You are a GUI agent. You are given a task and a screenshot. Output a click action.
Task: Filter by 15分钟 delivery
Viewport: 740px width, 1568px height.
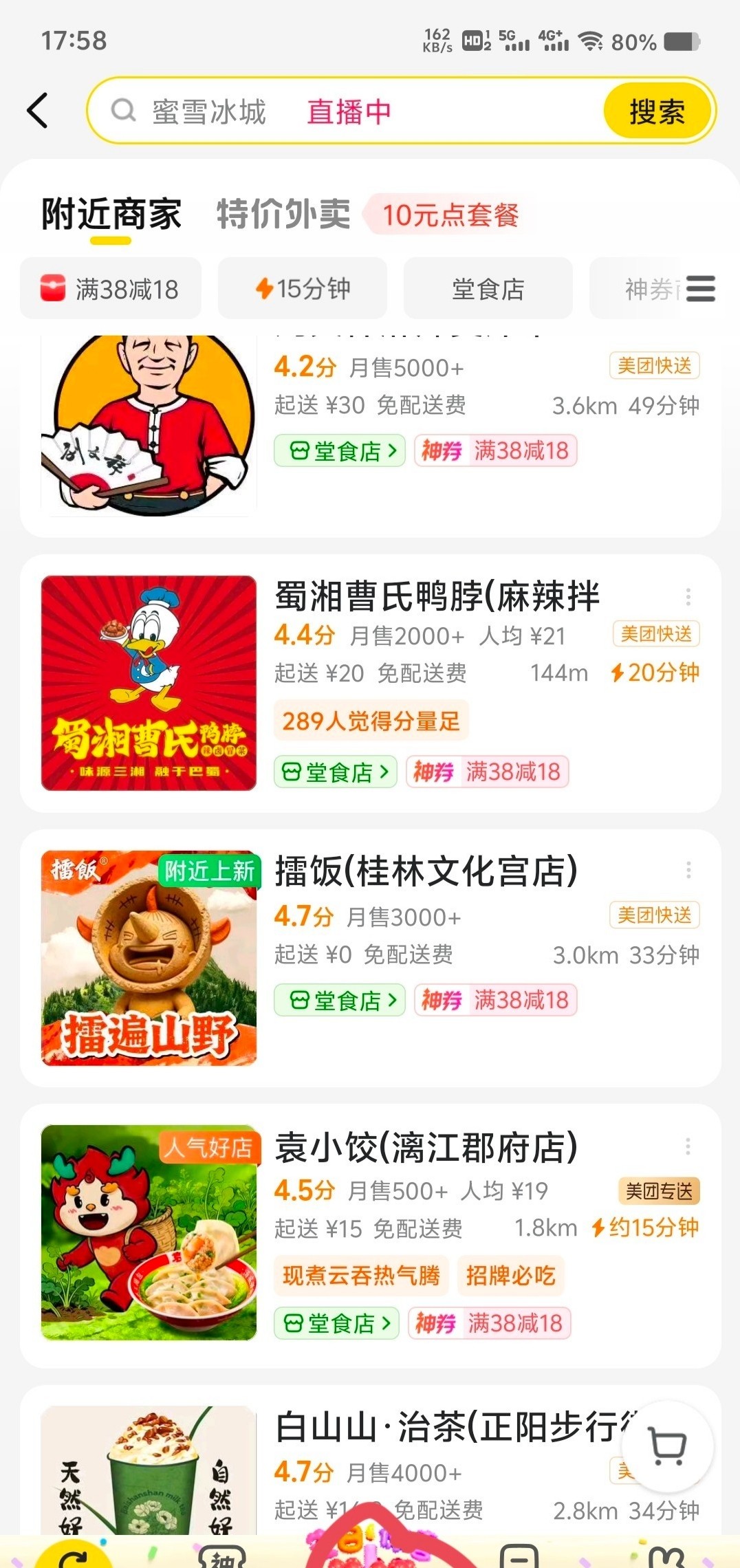tap(303, 289)
